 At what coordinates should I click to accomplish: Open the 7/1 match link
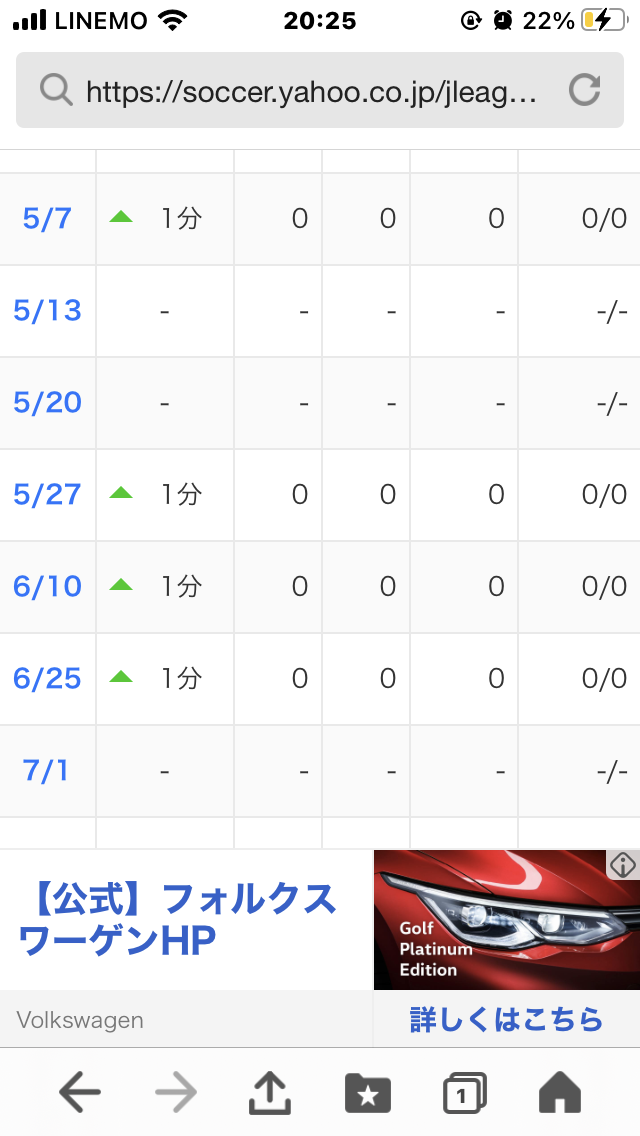coord(46,770)
